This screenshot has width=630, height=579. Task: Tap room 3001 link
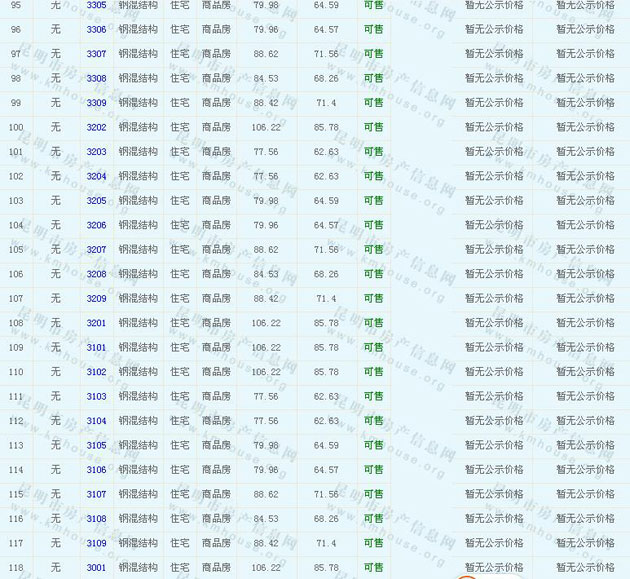96,568
